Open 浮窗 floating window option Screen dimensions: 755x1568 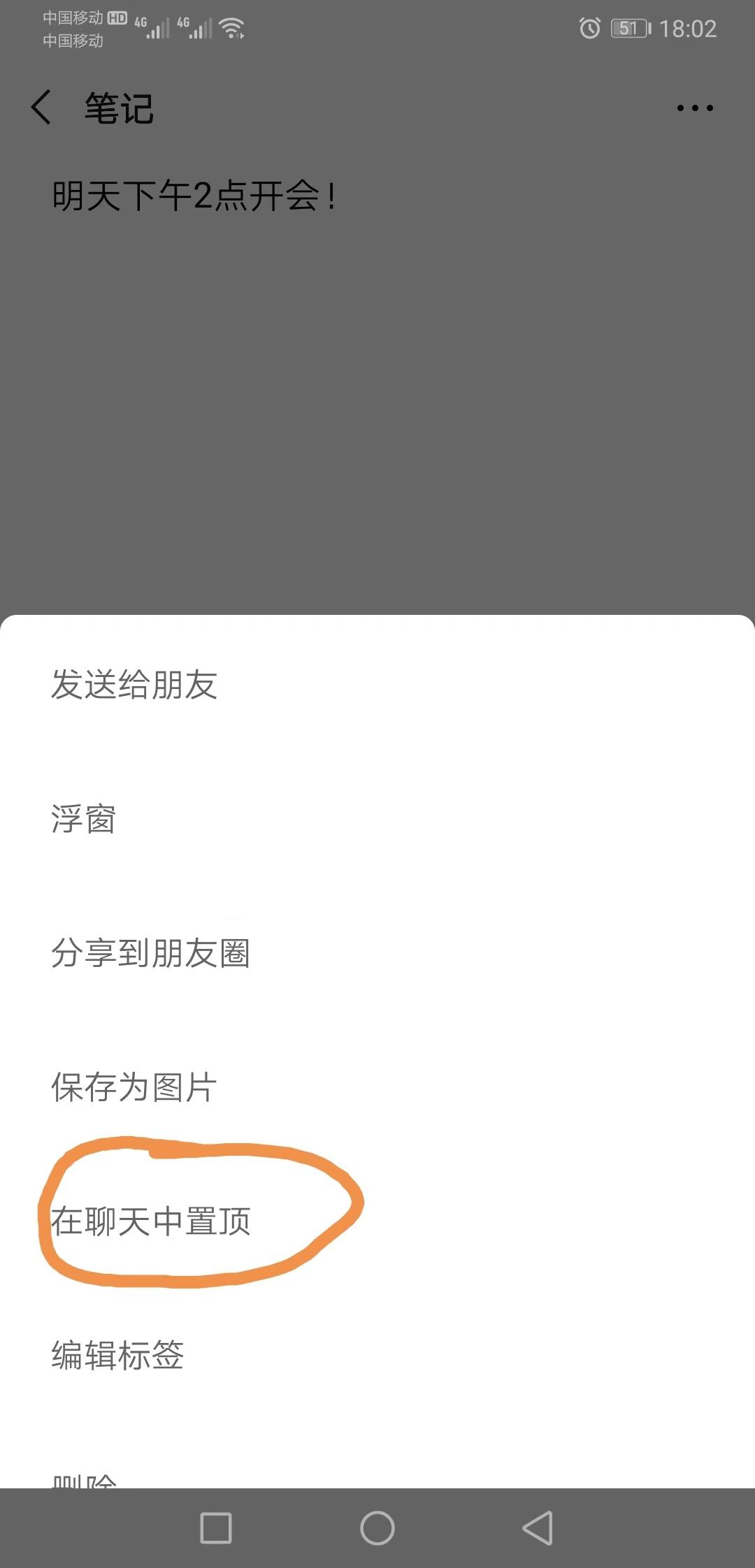point(84,818)
